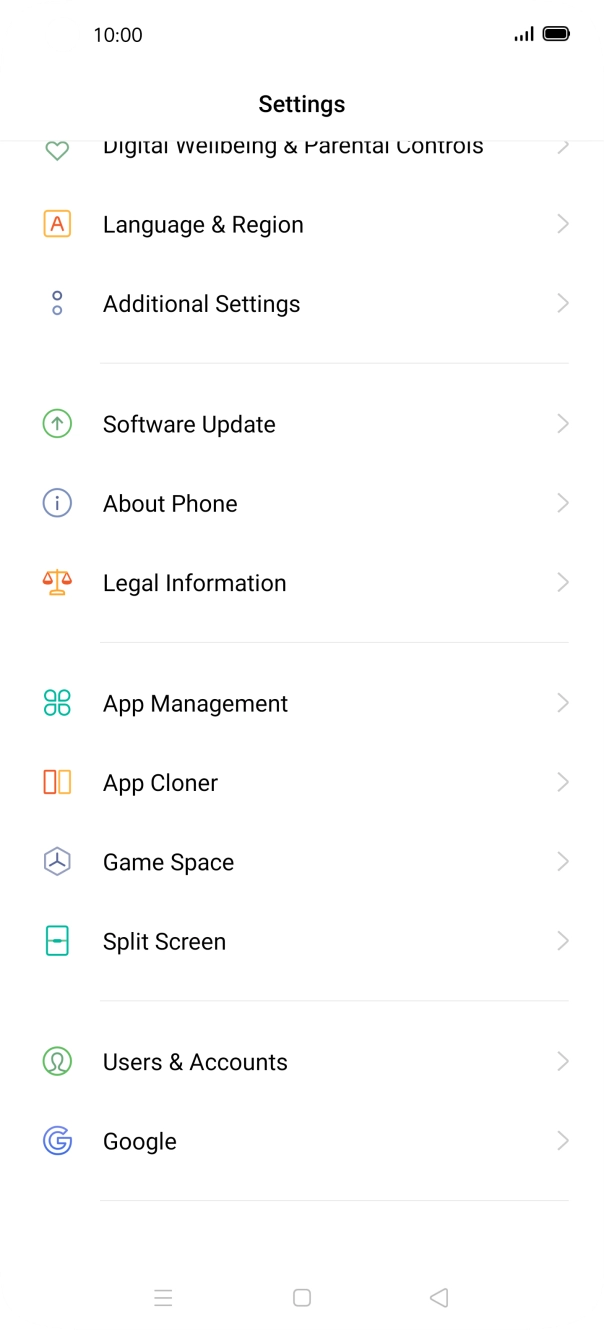Open Language & Region settings

click(x=302, y=224)
